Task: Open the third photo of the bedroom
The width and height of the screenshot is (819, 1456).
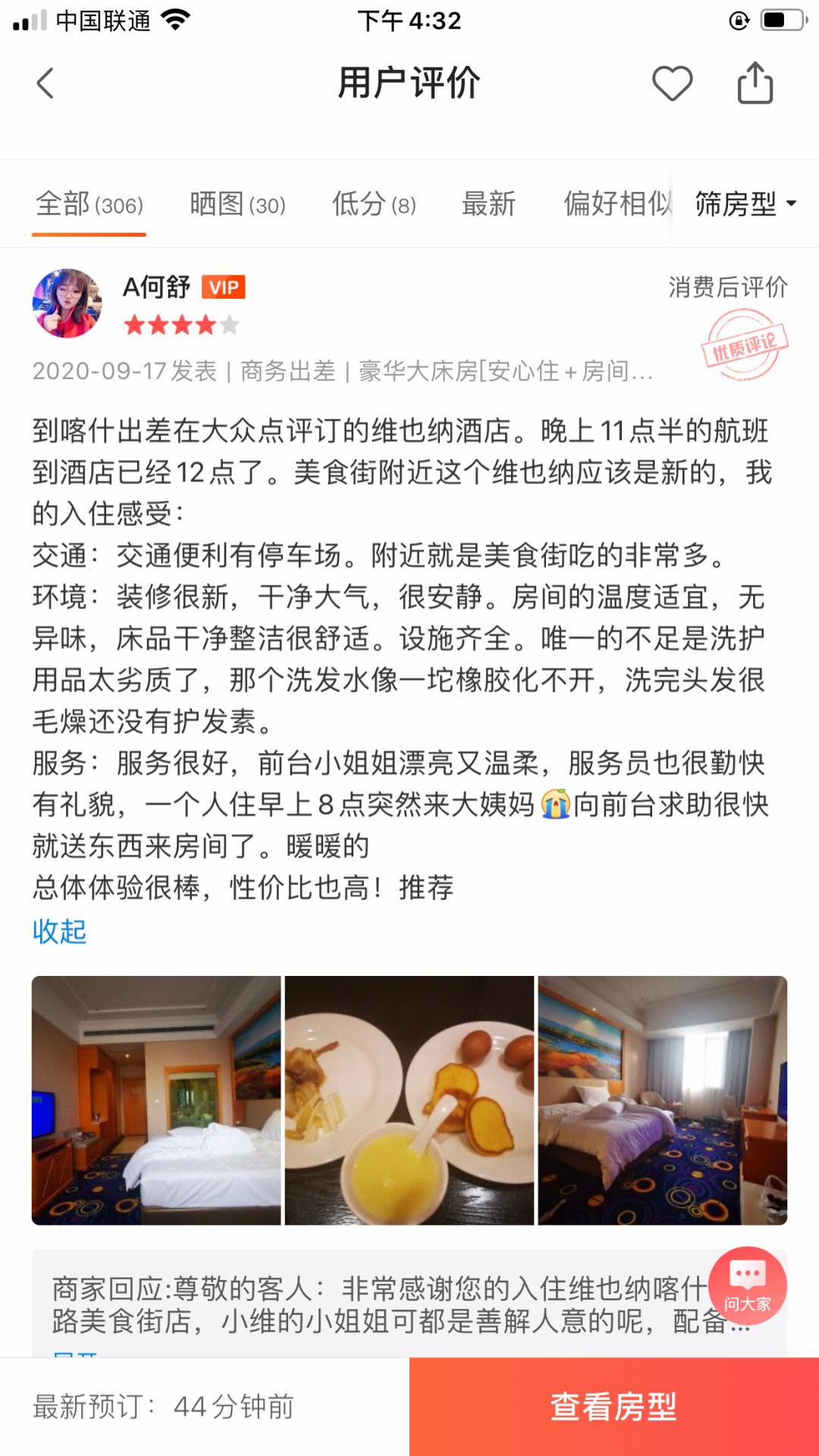Action: point(662,1100)
